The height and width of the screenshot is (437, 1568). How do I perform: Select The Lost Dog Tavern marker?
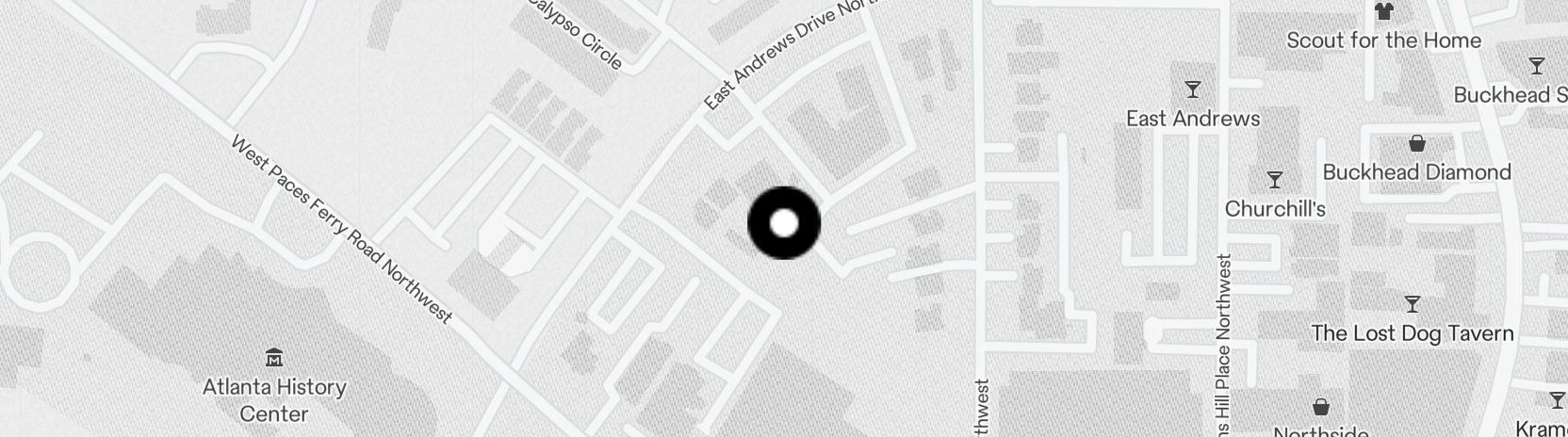pyautogui.click(x=1412, y=304)
